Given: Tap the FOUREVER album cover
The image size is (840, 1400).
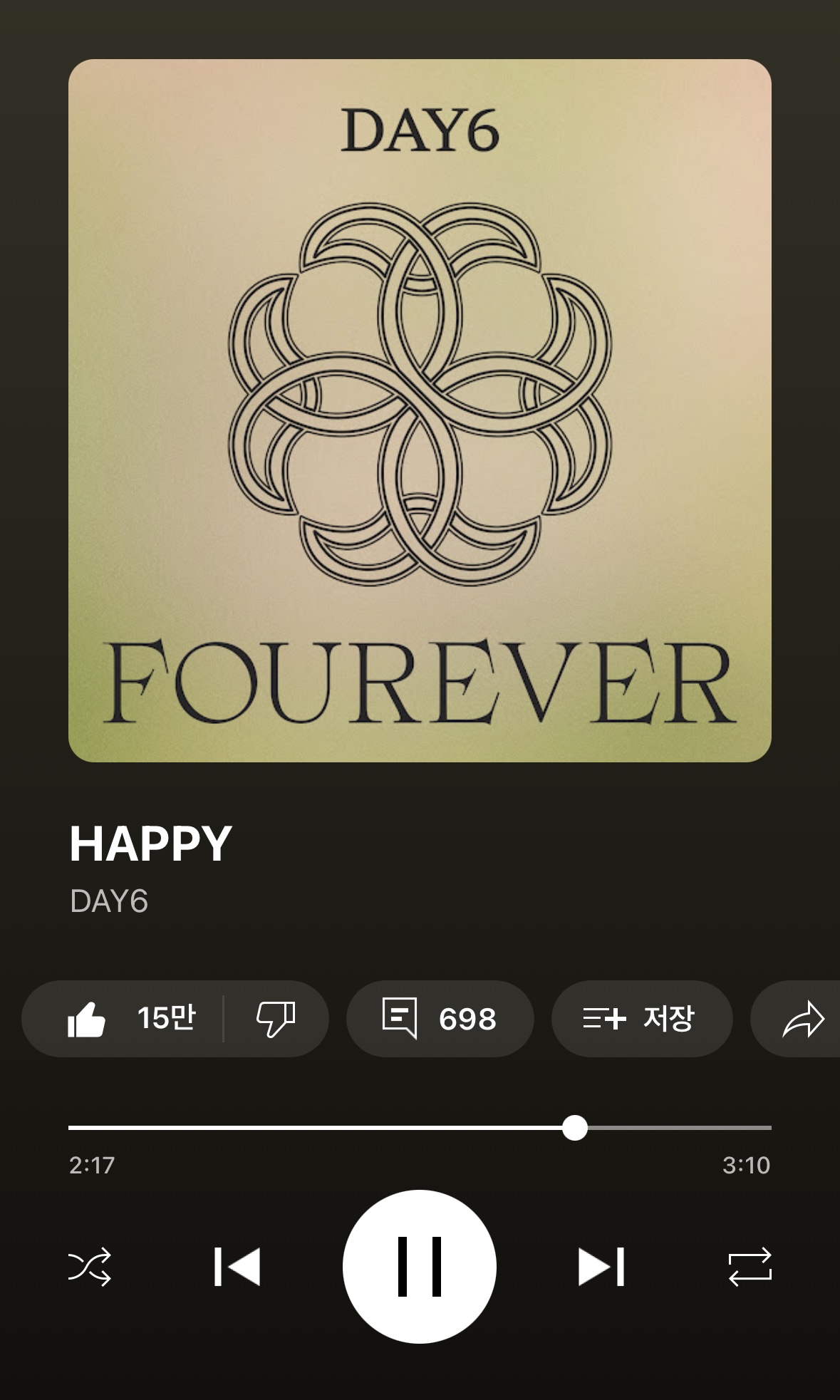Looking at the screenshot, I should (420, 410).
